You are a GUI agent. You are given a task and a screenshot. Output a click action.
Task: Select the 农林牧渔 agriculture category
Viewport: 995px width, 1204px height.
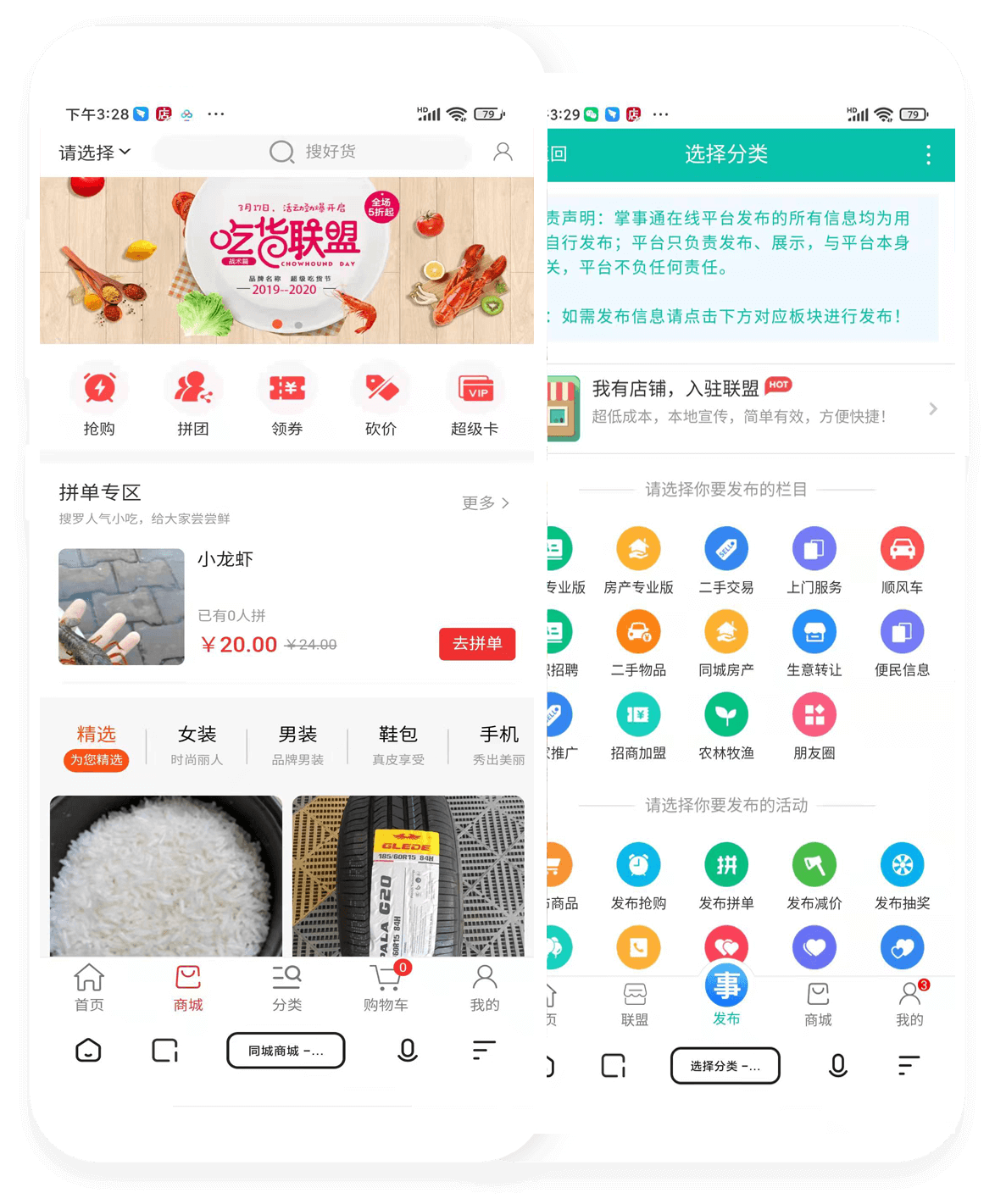coord(725,714)
